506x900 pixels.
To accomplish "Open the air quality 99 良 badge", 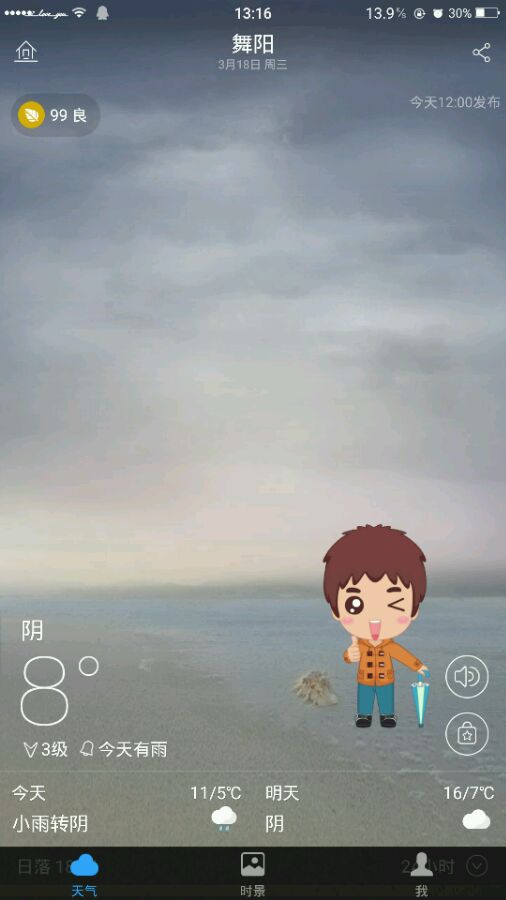I will click(x=56, y=115).
